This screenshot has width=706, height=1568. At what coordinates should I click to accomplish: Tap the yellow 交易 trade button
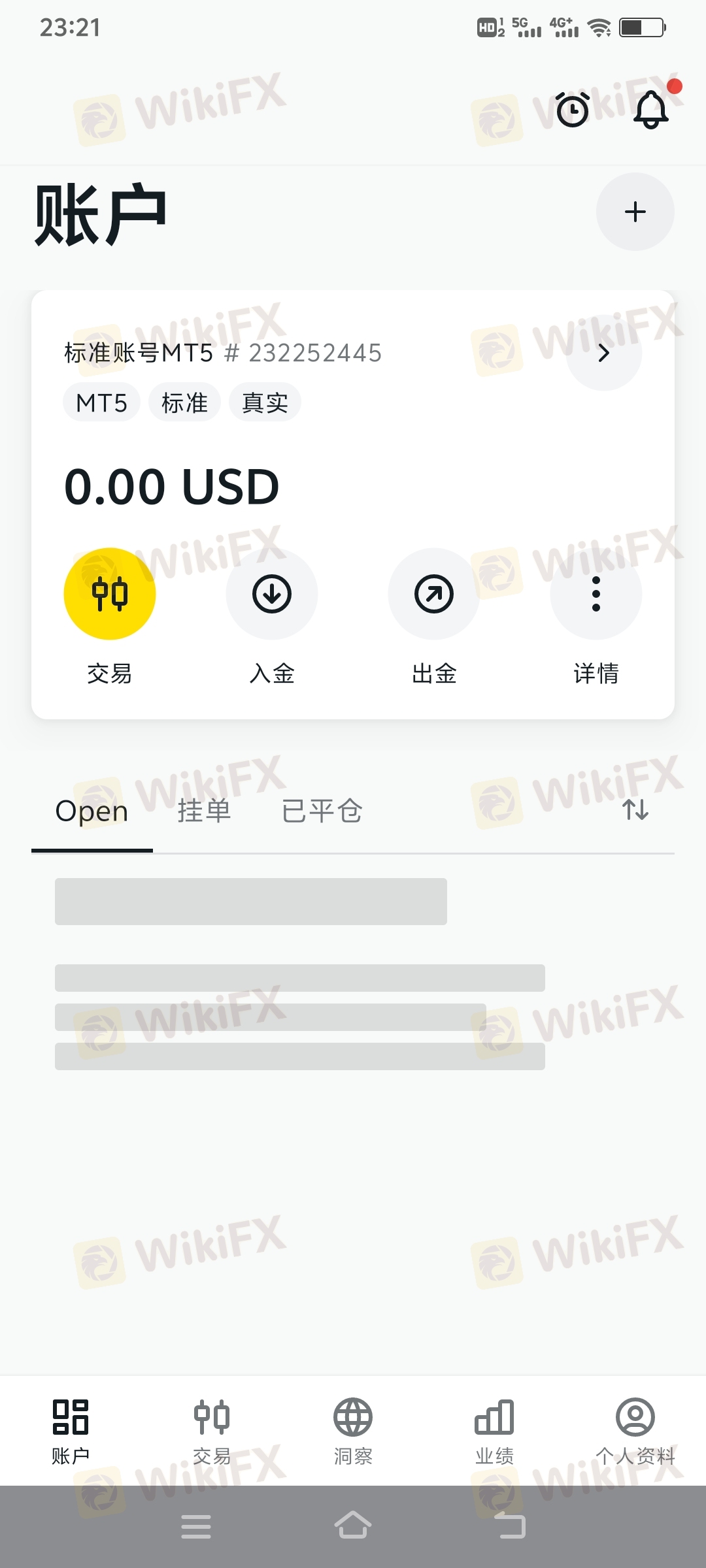tap(110, 593)
